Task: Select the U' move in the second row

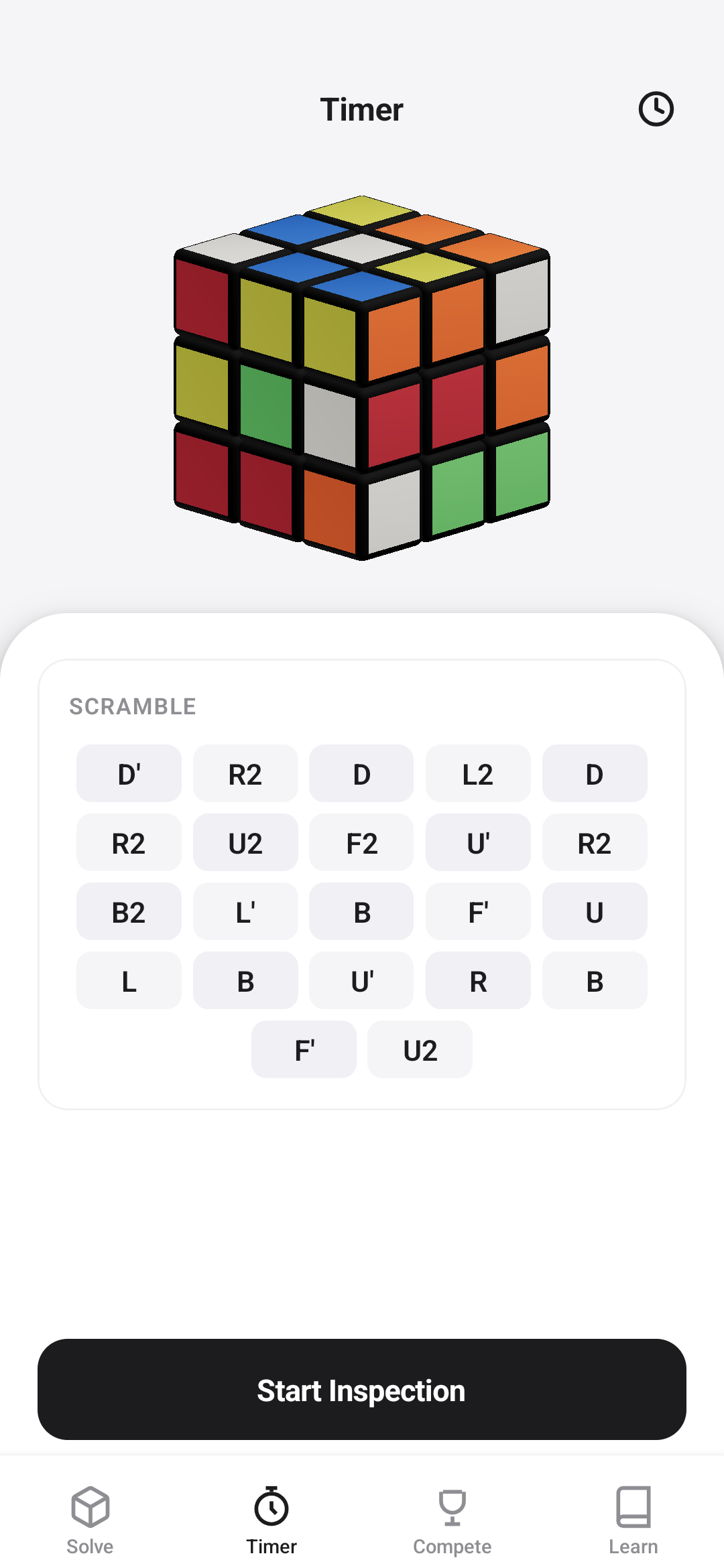Action: click(478, 843)
